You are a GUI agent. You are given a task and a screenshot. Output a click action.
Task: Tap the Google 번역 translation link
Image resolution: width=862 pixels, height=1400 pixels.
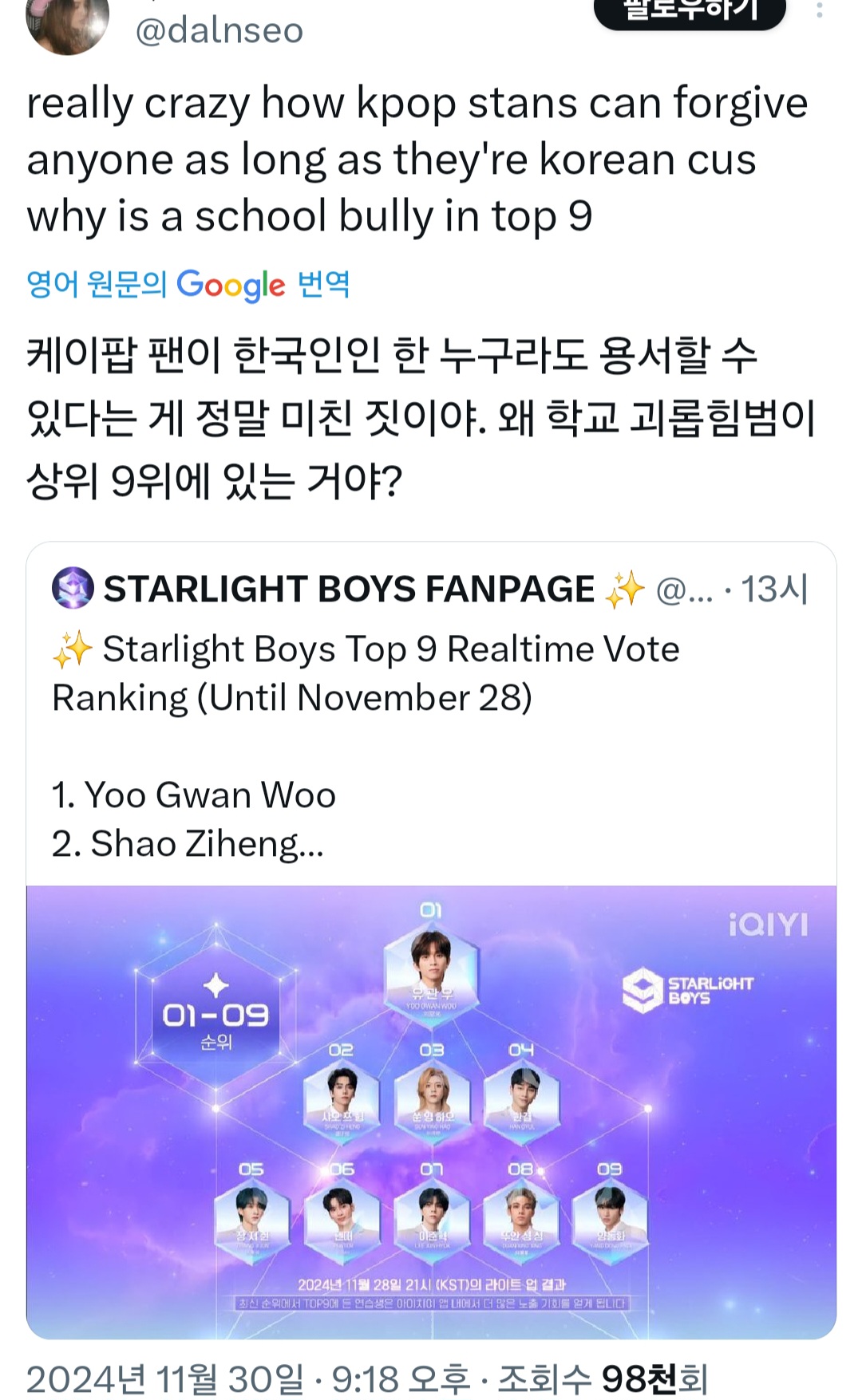(x=188, y=284)
